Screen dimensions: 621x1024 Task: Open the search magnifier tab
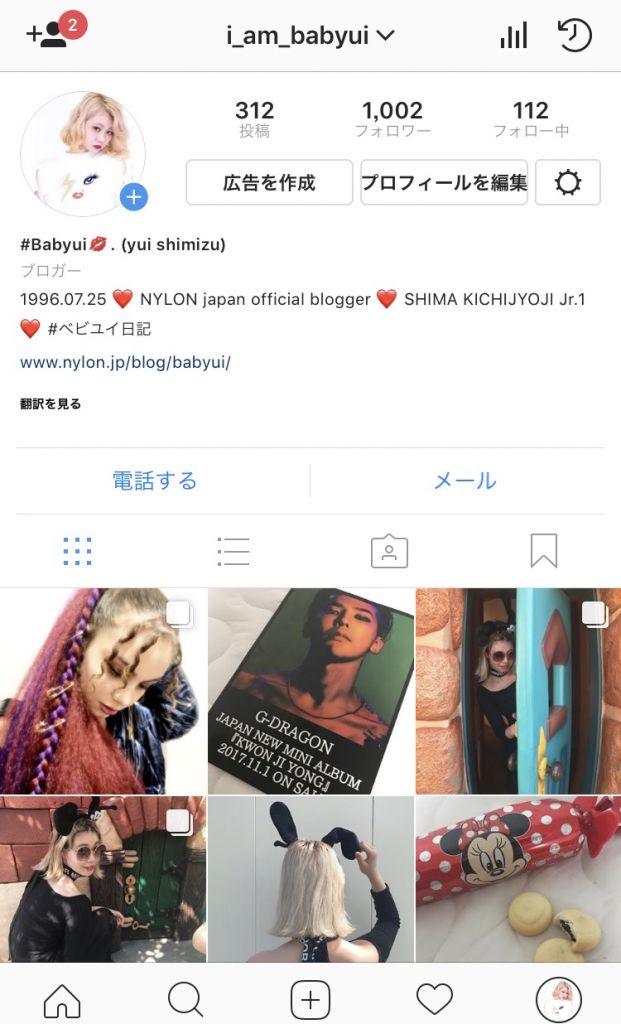click(185, 998)
